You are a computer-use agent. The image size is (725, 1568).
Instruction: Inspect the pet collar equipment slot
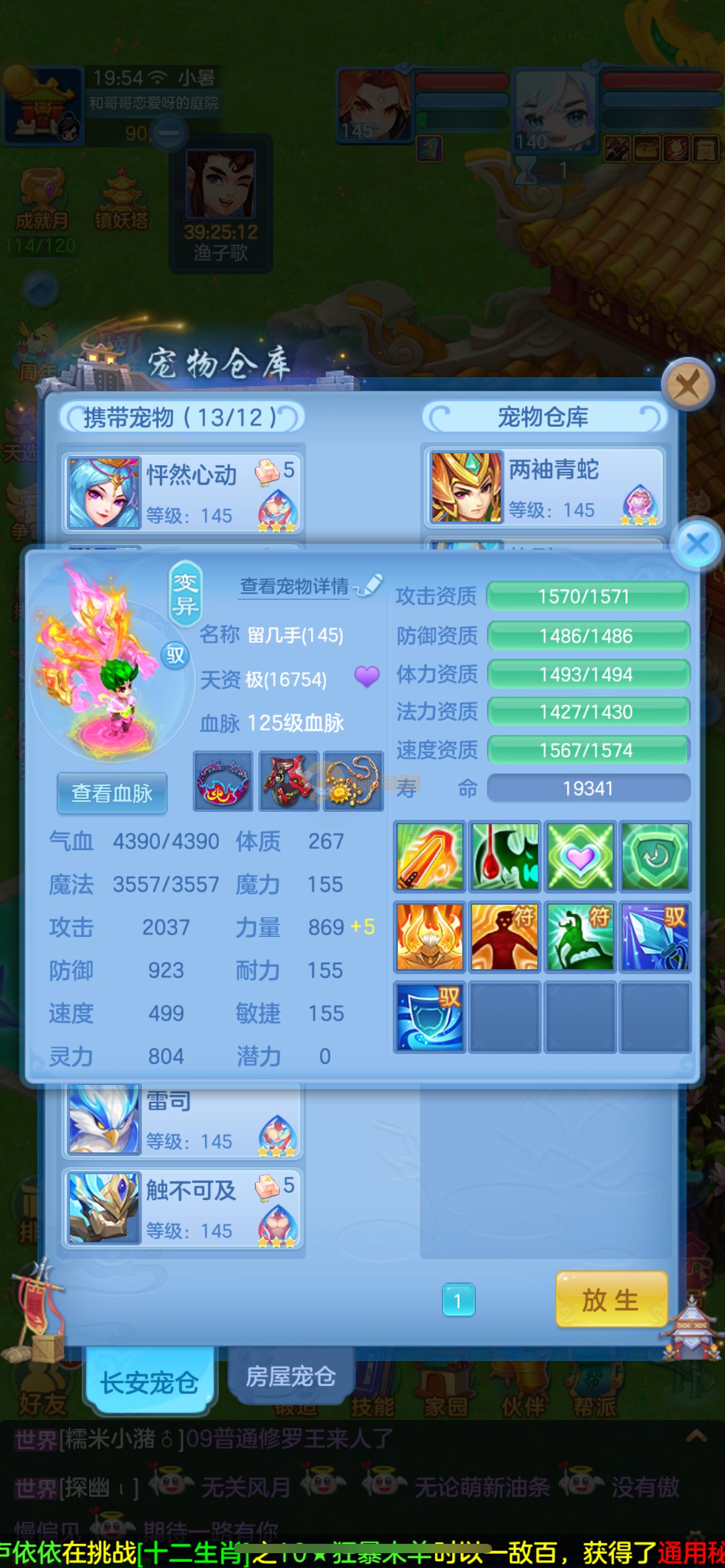(223, 781)
